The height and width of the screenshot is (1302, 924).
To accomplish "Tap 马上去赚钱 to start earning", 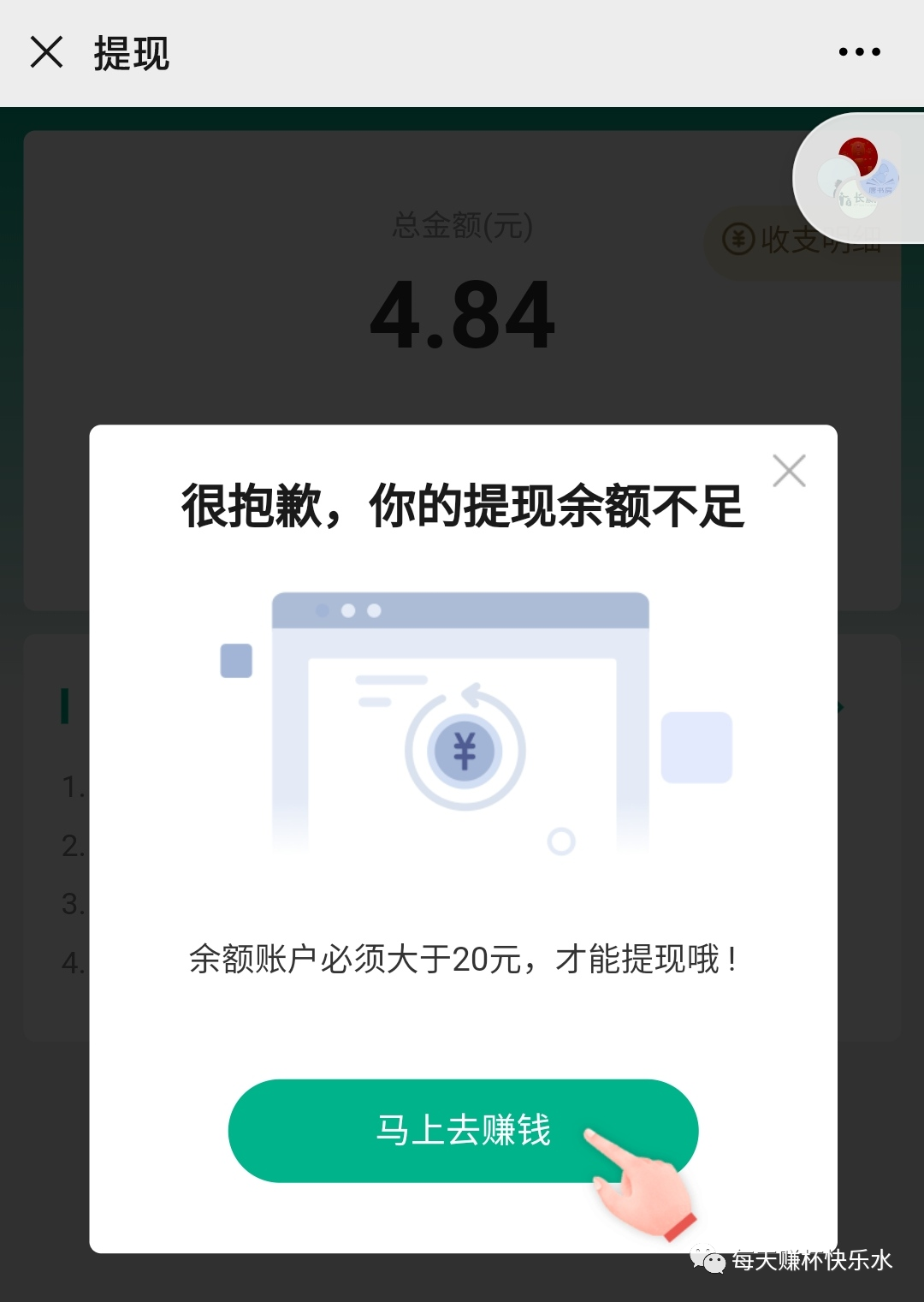I will pos(462,1130).
